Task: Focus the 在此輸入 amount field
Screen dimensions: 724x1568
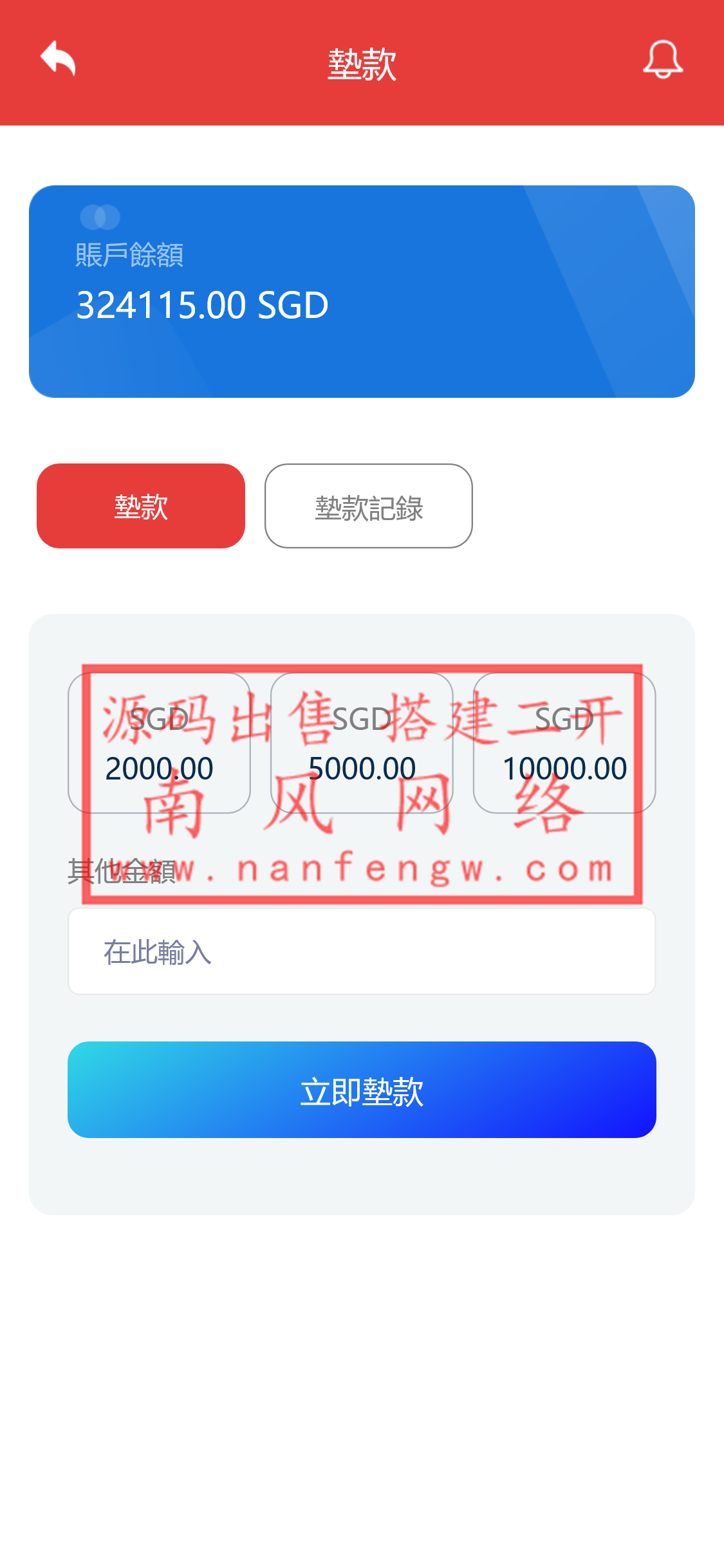Action: tap(362, 951)
